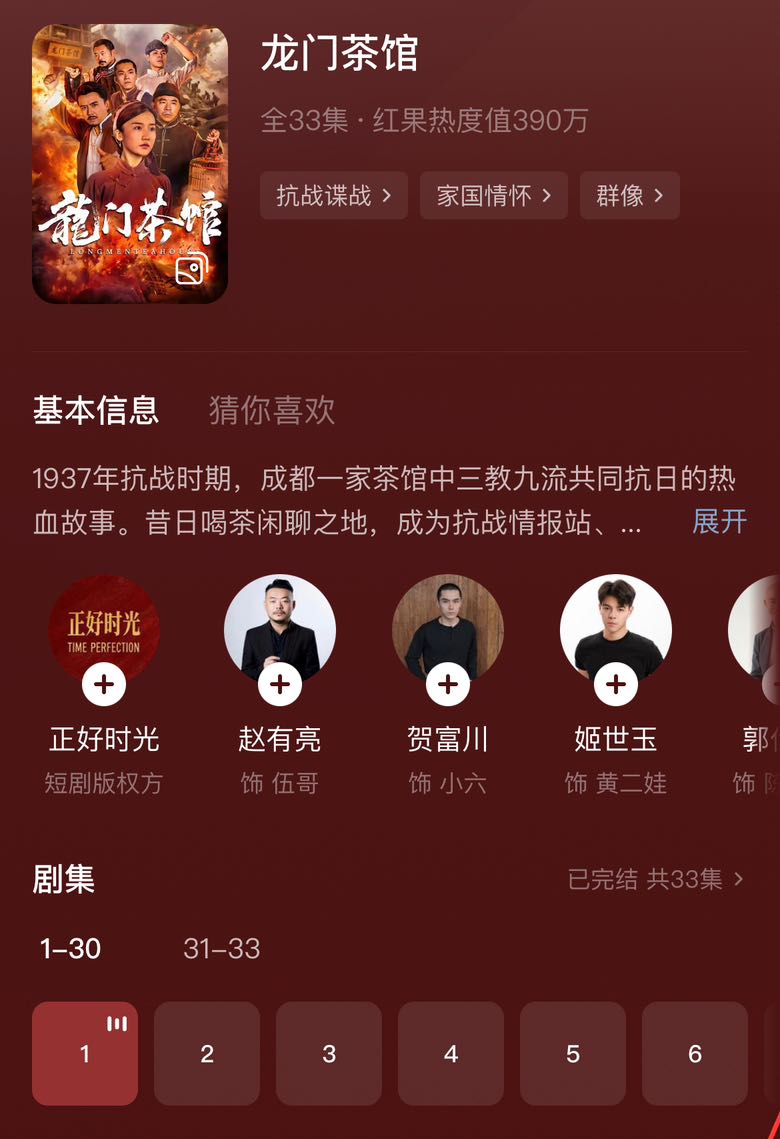
Task: Jump to episode 3
Action: 329,1053
